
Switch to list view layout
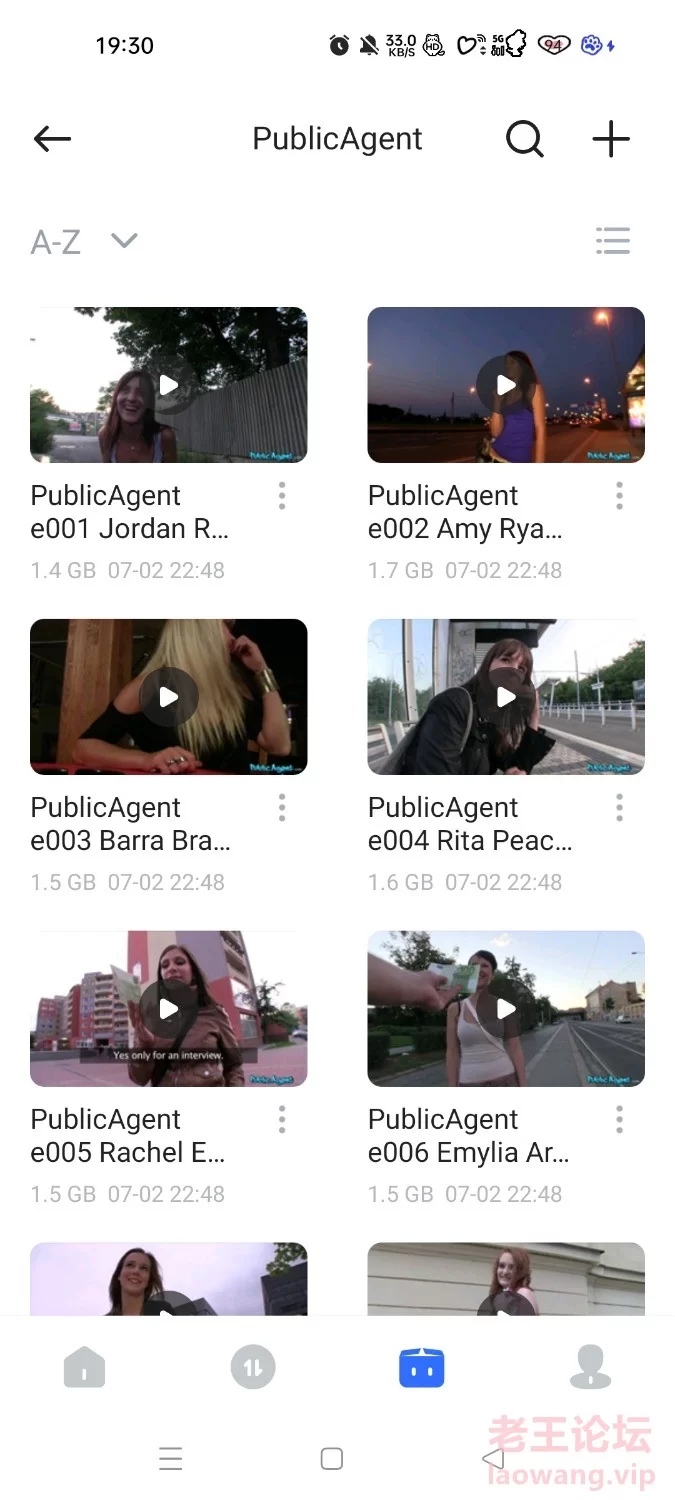click(612, 241)
